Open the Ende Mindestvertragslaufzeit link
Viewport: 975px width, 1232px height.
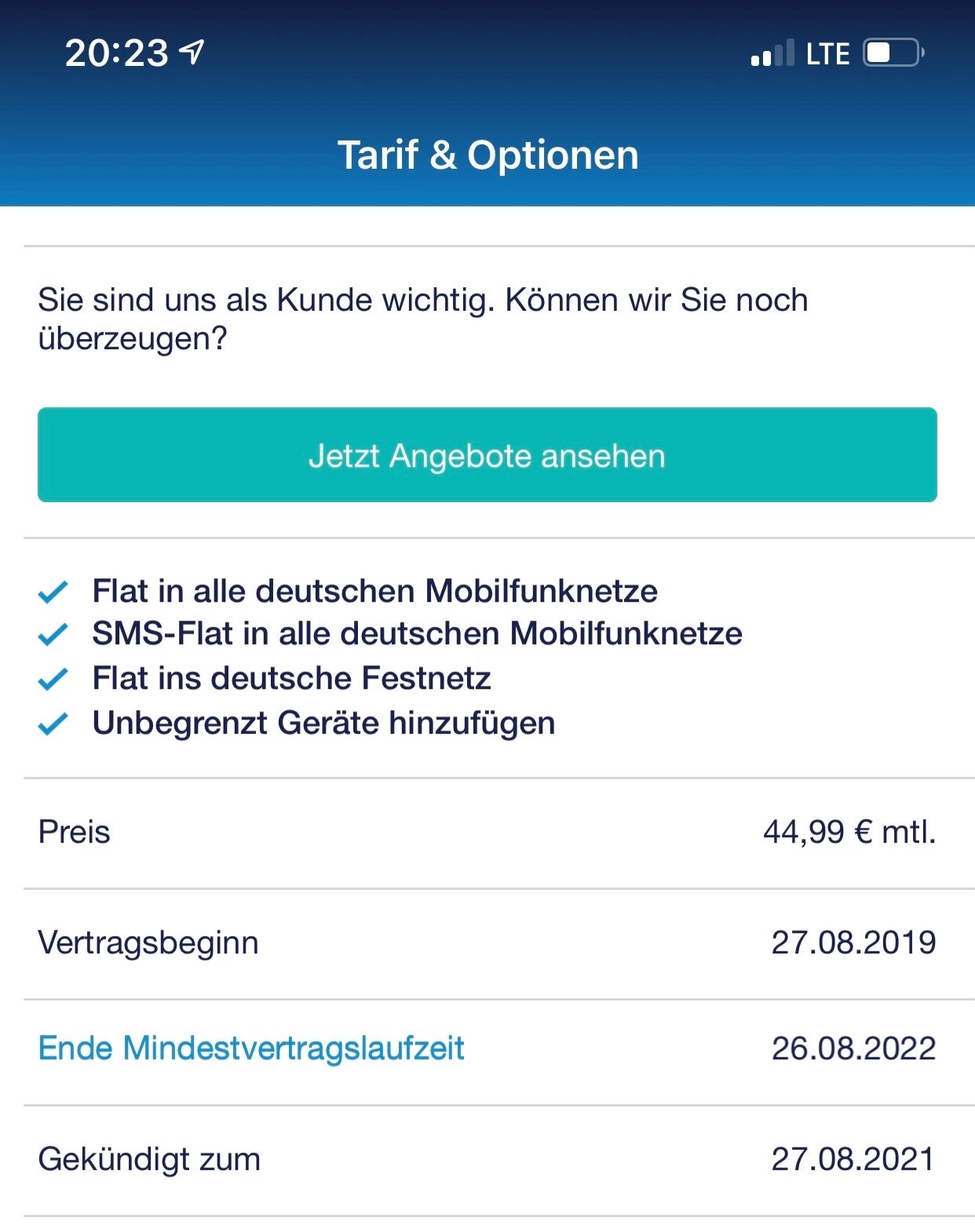[251, 1048]
